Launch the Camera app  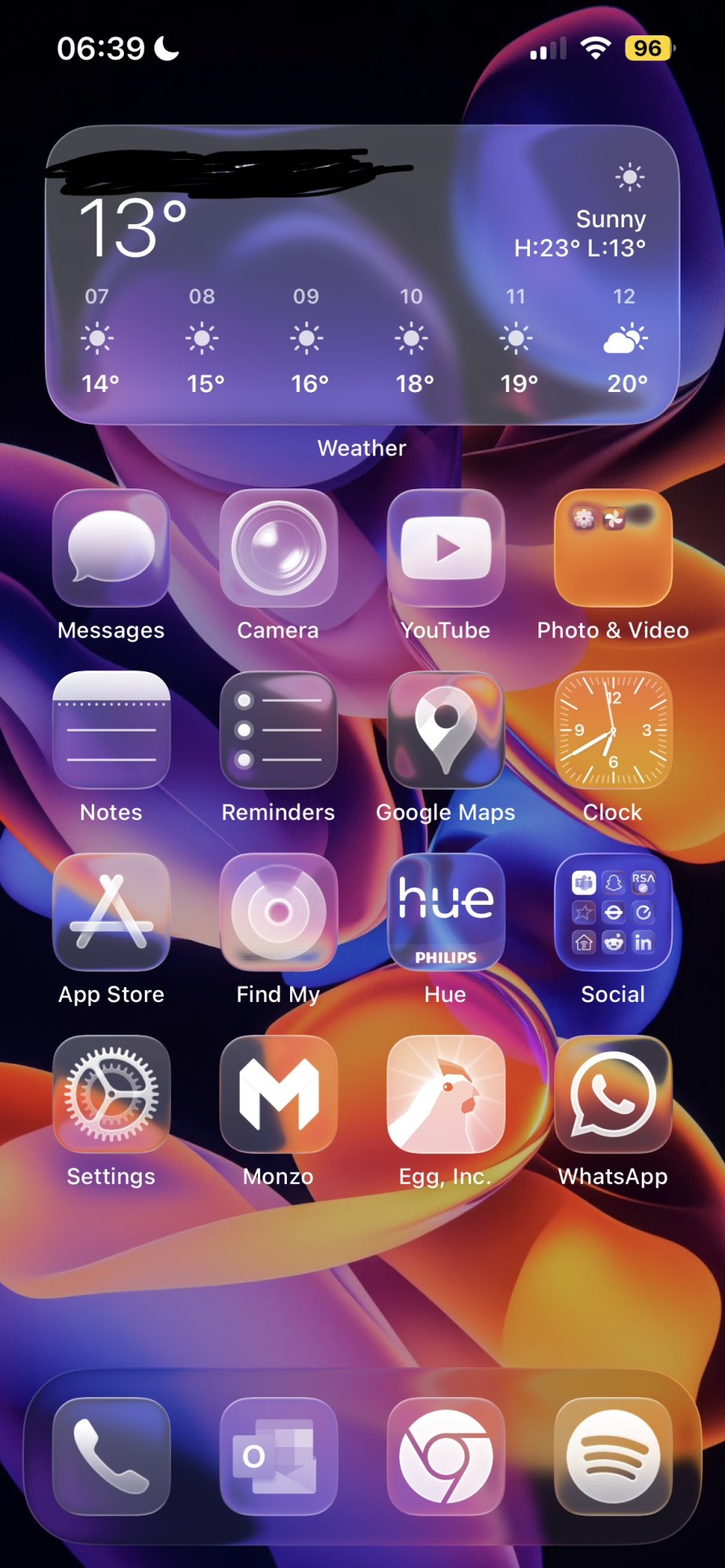(x=278, y=548)
